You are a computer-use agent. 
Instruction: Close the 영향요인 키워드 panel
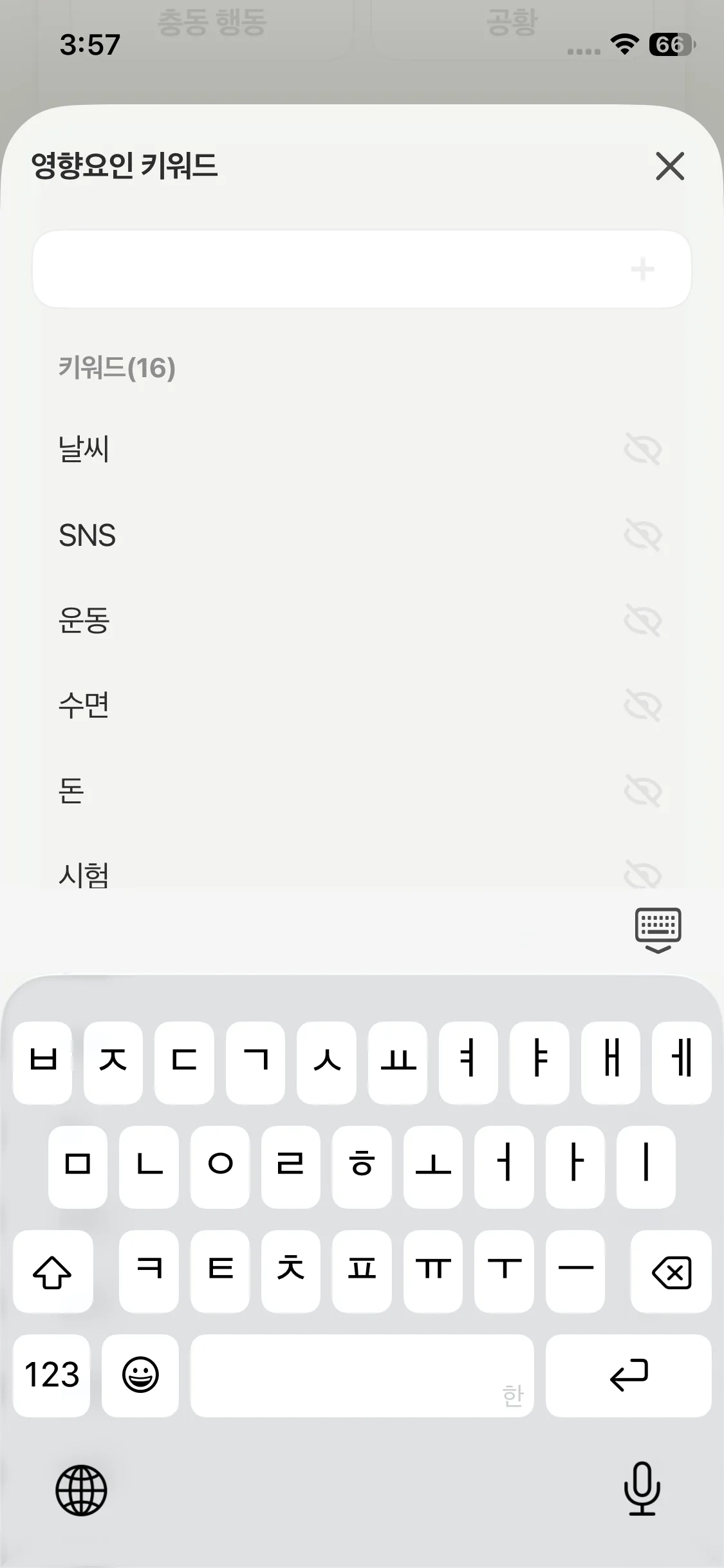point(670,167)
